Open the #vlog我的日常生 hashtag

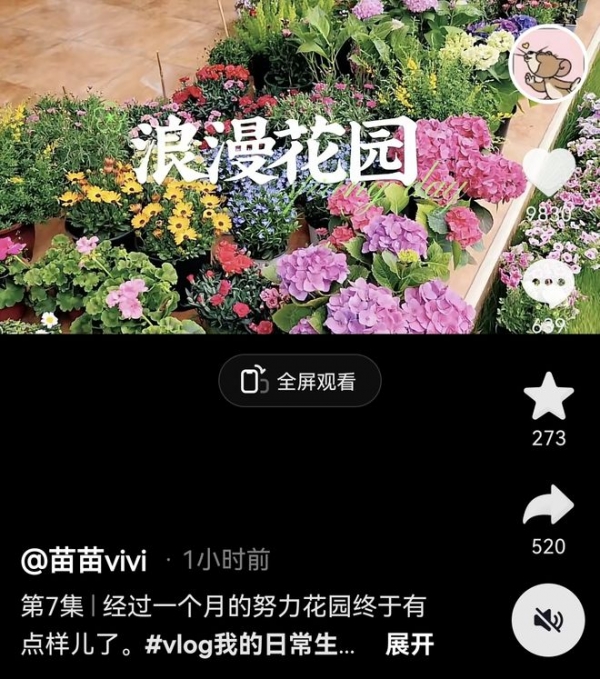[x=249, y=645]
